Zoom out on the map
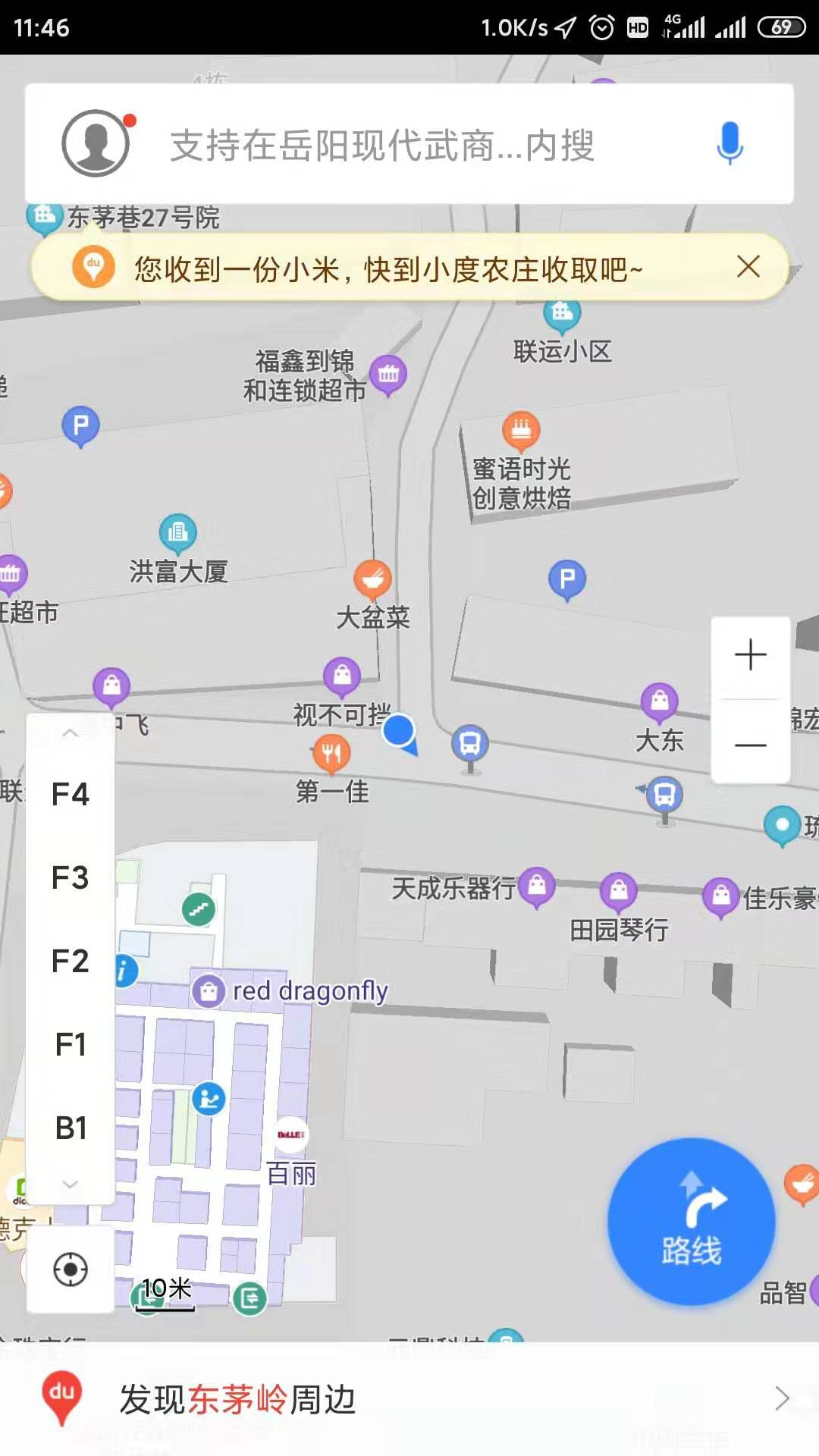This screenshot has width=819, height=1456. [750, 743]
